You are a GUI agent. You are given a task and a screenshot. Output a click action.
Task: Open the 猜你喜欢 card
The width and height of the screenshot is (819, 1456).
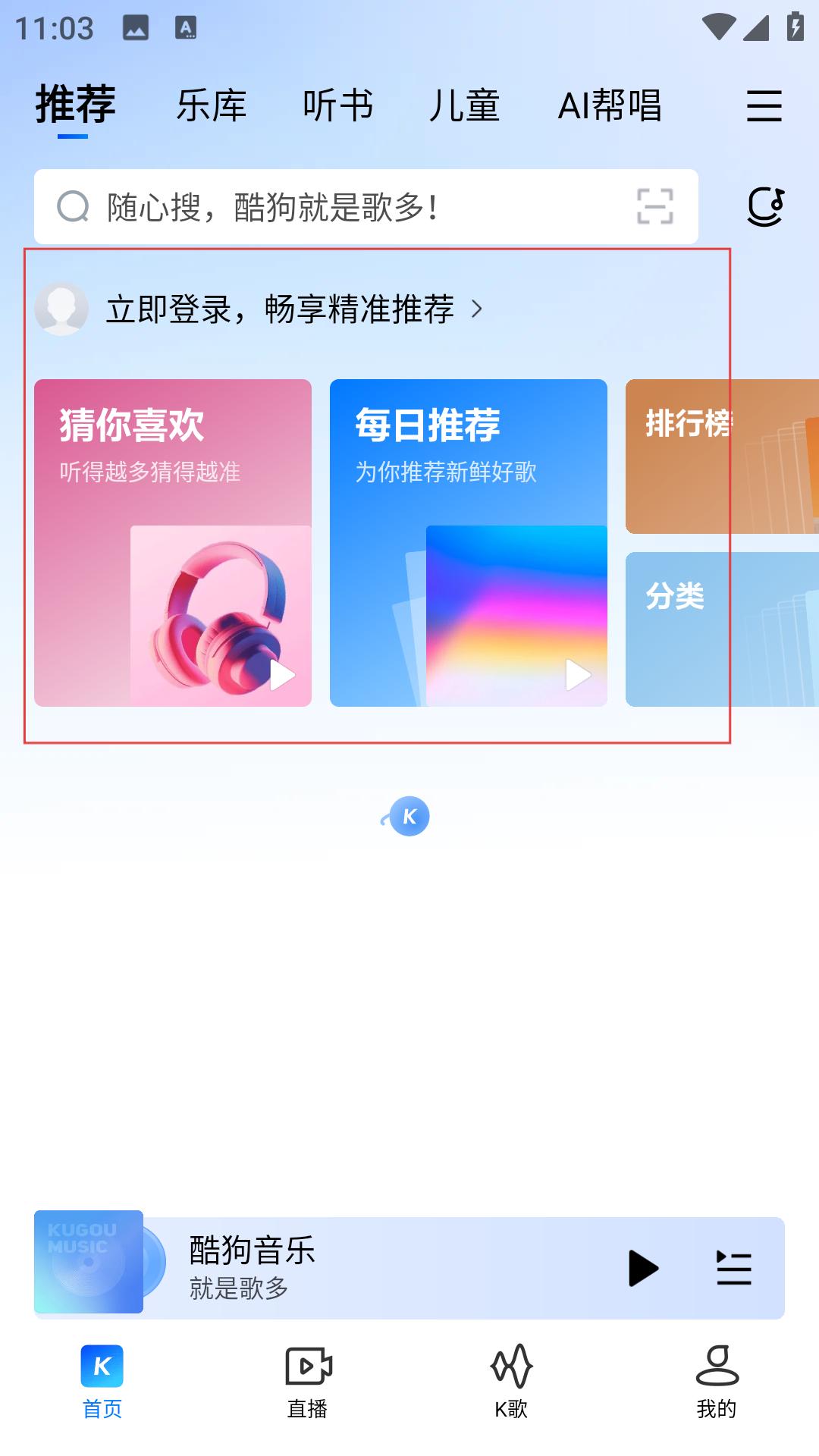click(173, 542)
